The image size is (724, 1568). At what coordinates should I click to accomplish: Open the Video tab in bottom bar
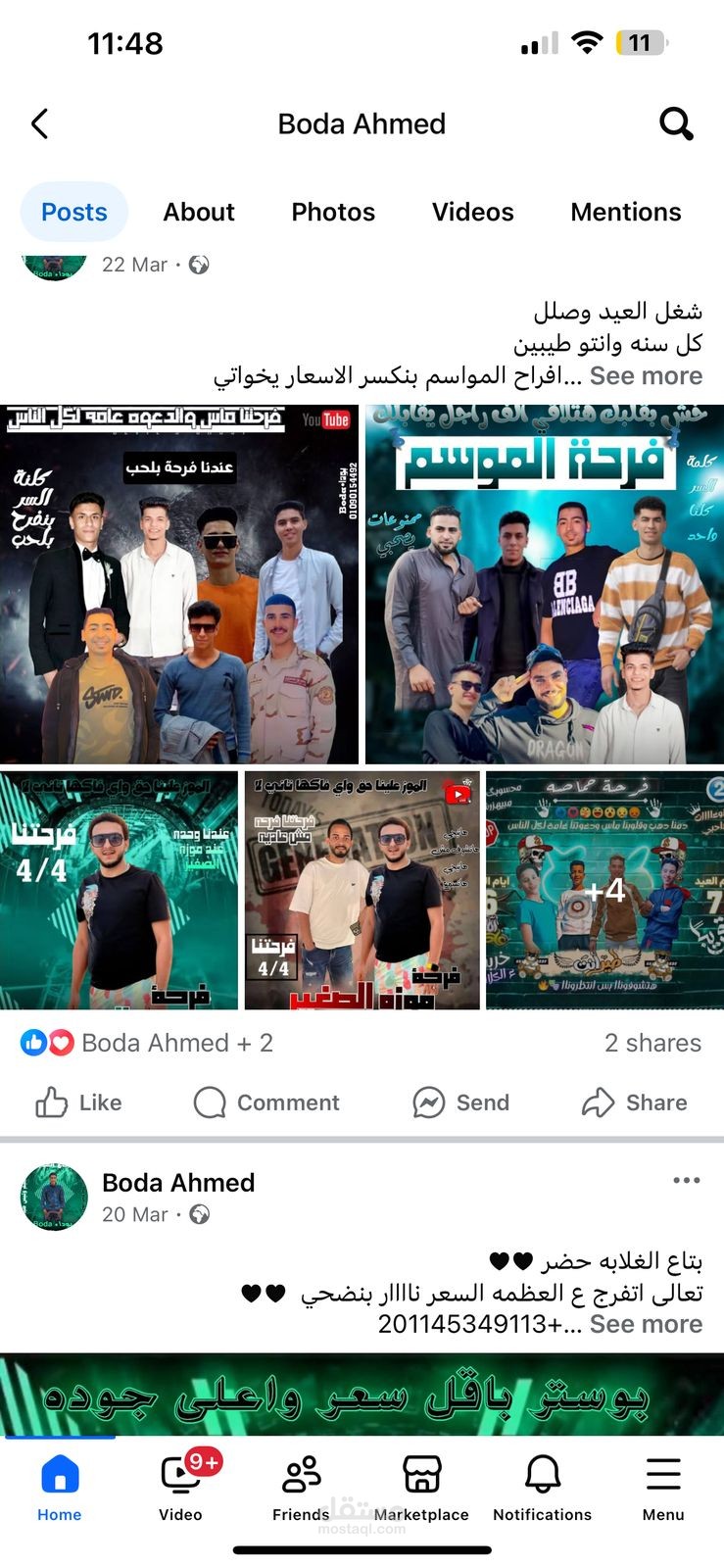click(x=180, y=1487)
